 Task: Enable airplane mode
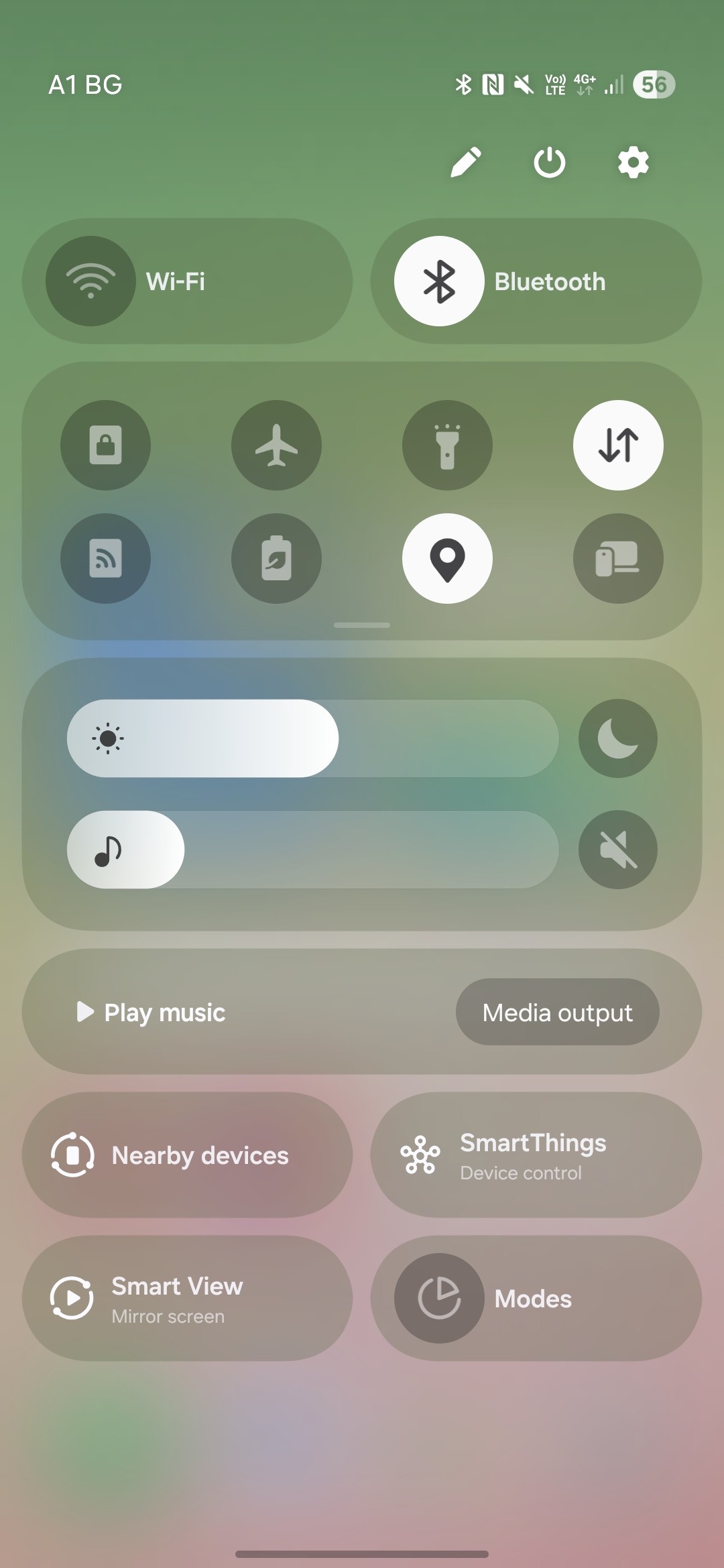tap(276, 446)
